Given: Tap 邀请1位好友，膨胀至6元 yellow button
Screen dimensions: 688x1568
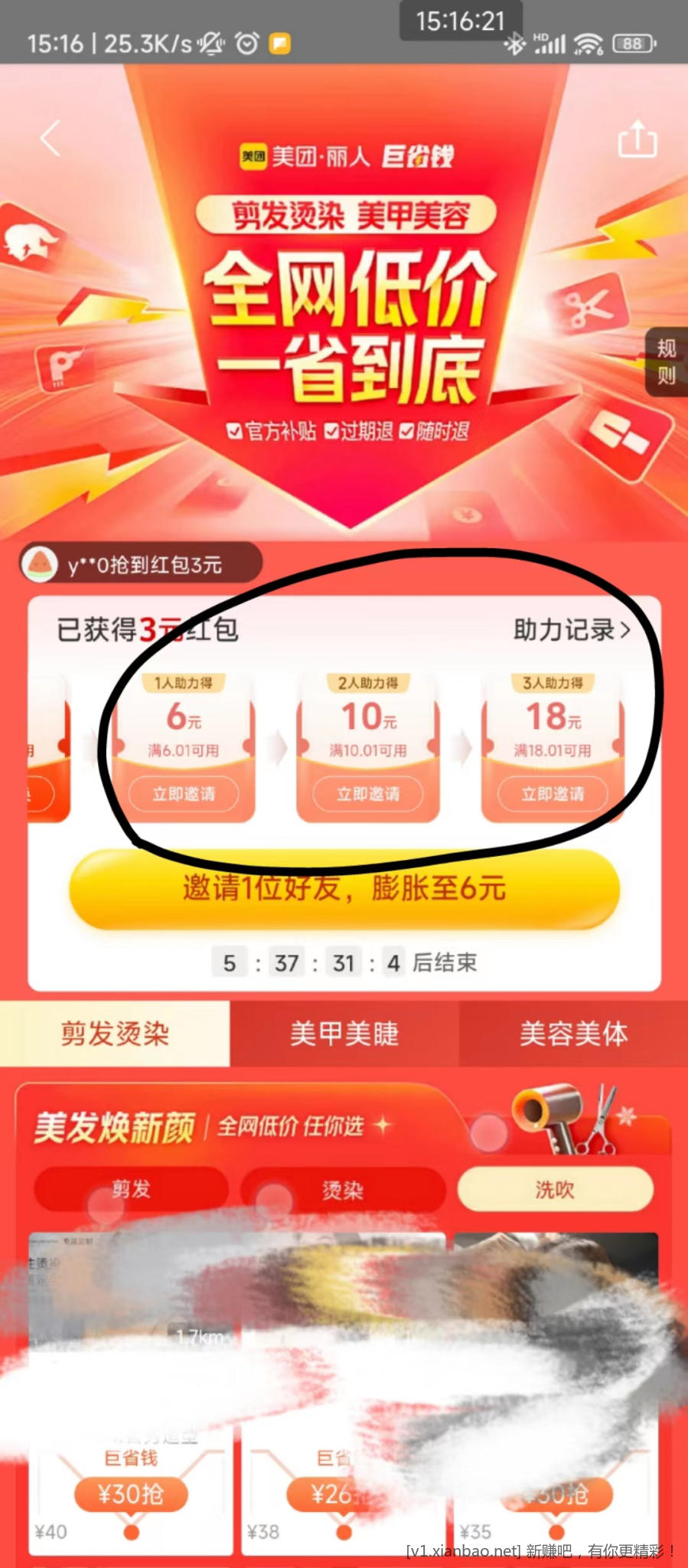Looking at the screenshot, I should pos(344,889).
